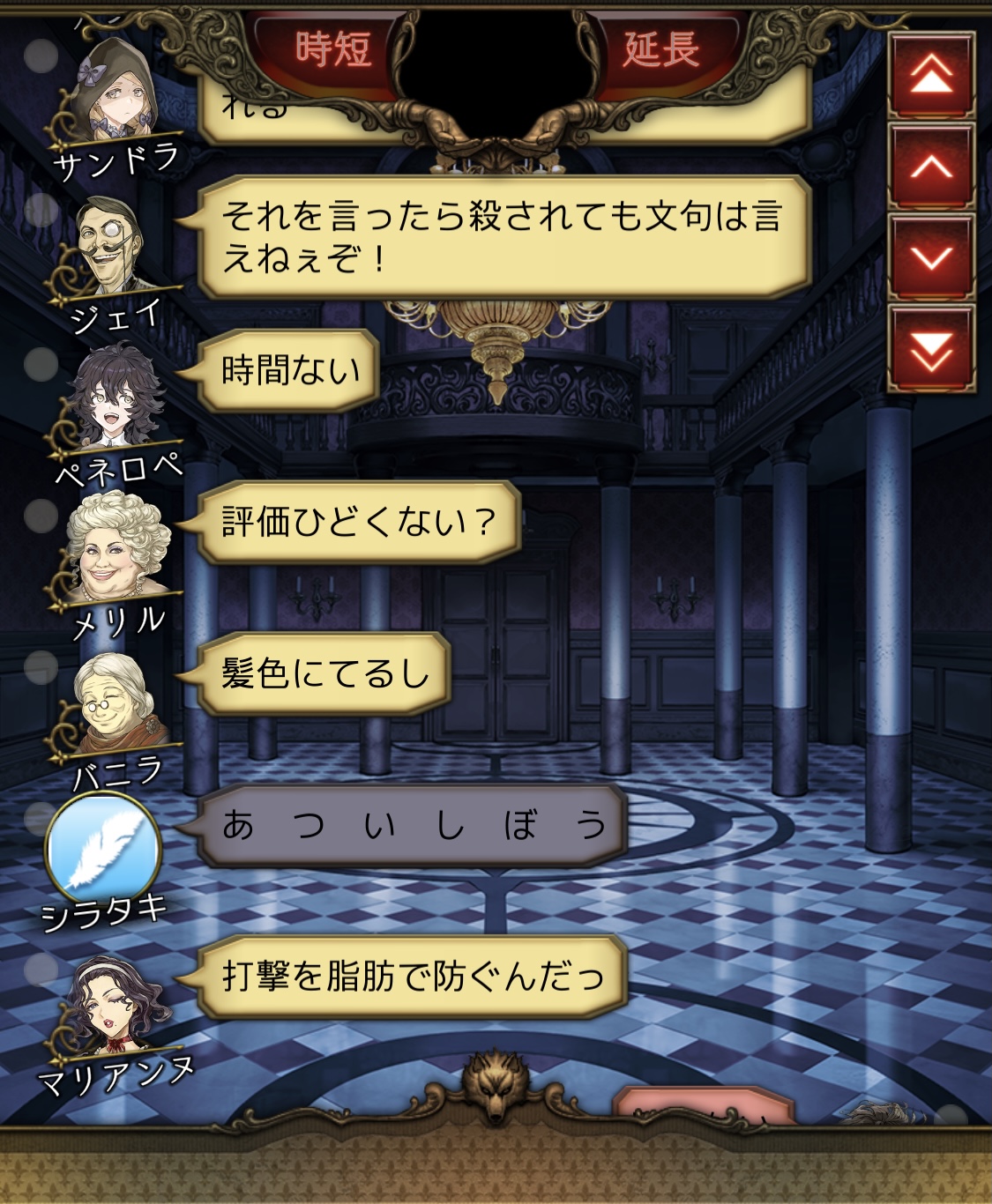Viewport: 992px width, 1204px height.
Task: Tap the 時短 button to shorten time
Action: tap(333, 50)
